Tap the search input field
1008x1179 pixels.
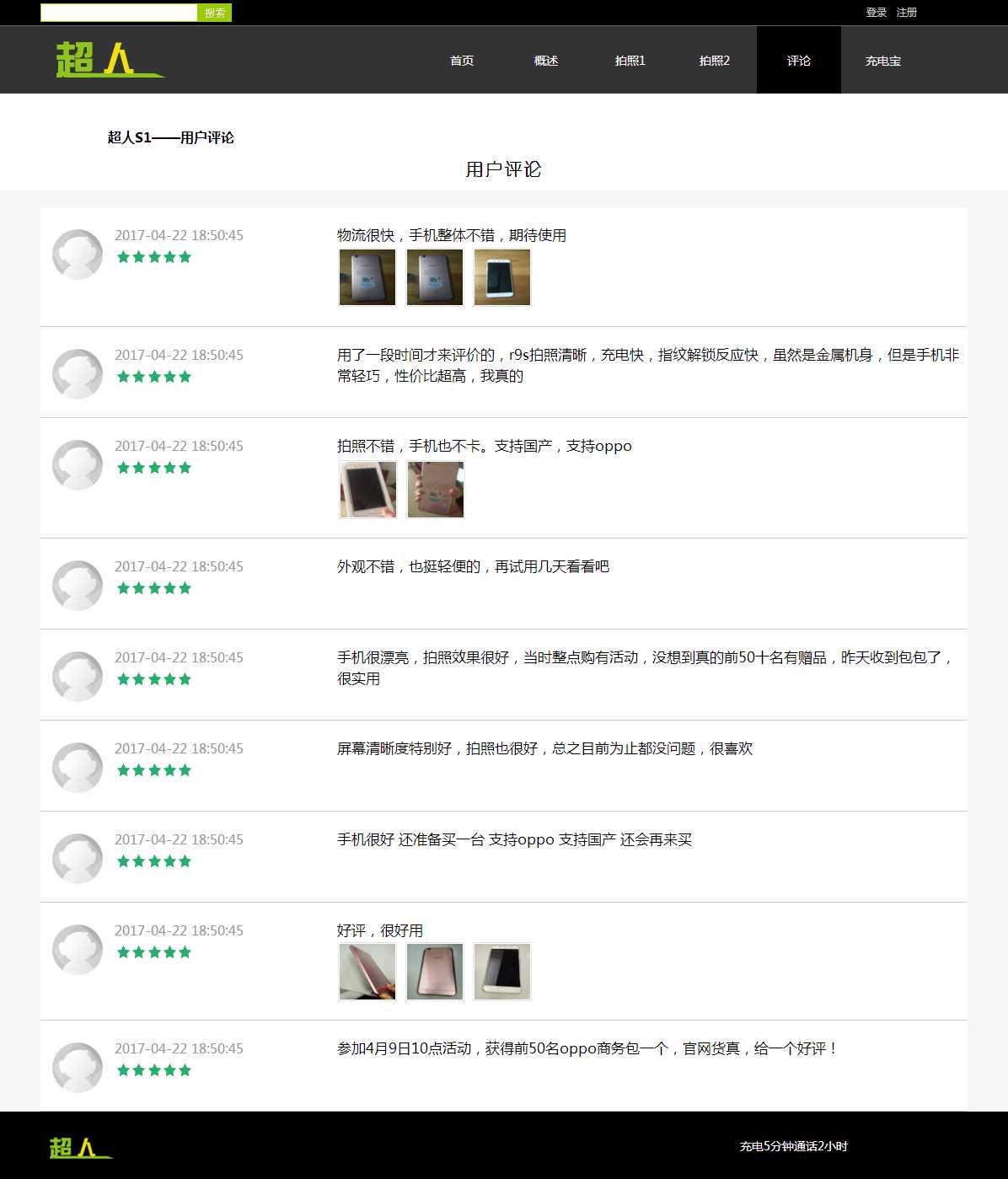pos(119,13)
